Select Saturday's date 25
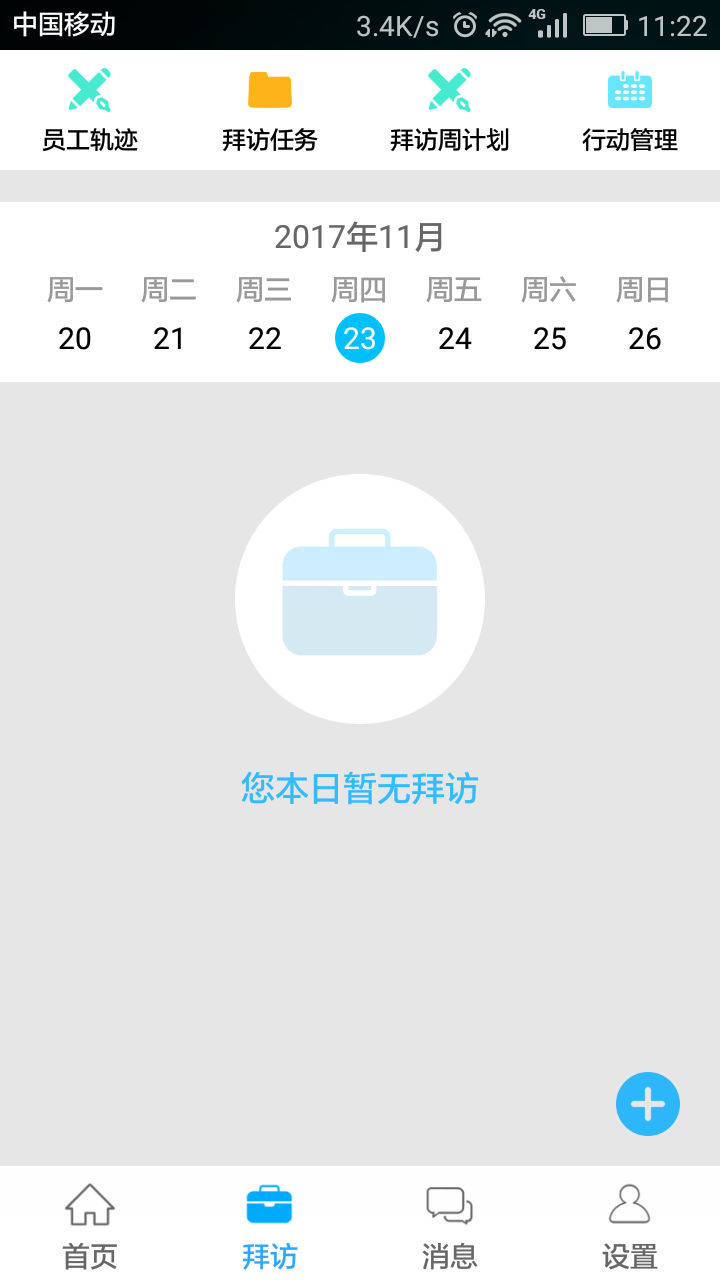The width and height of the screenshot is (720, 1280). point(550,338)
